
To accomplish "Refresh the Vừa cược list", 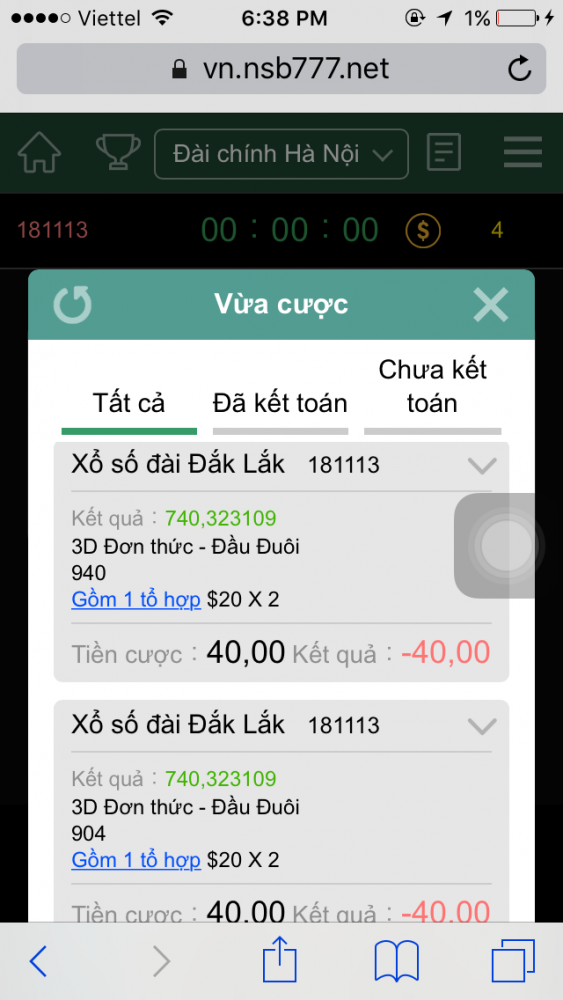I will click(x=73, y=304).
